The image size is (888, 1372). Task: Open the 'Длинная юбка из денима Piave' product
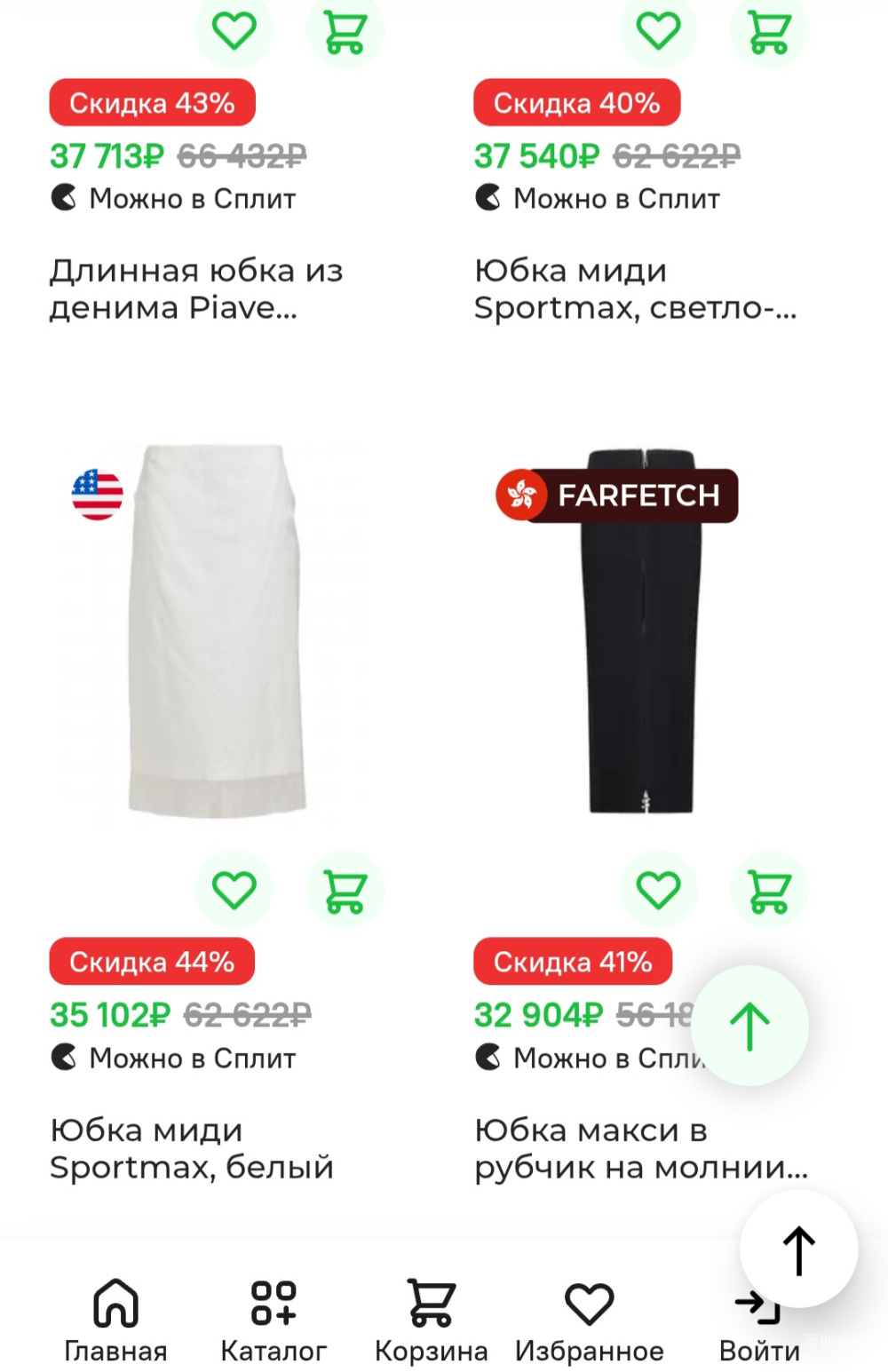click(x=195, y=290)
